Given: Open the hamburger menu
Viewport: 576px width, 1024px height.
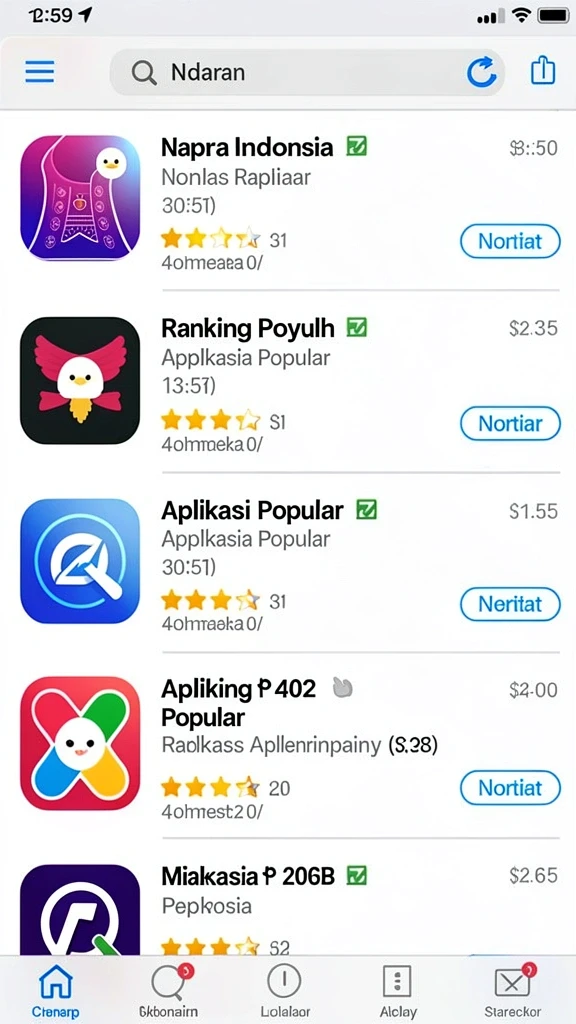Looking at the screenshot, I should click(x=40, y=71).
